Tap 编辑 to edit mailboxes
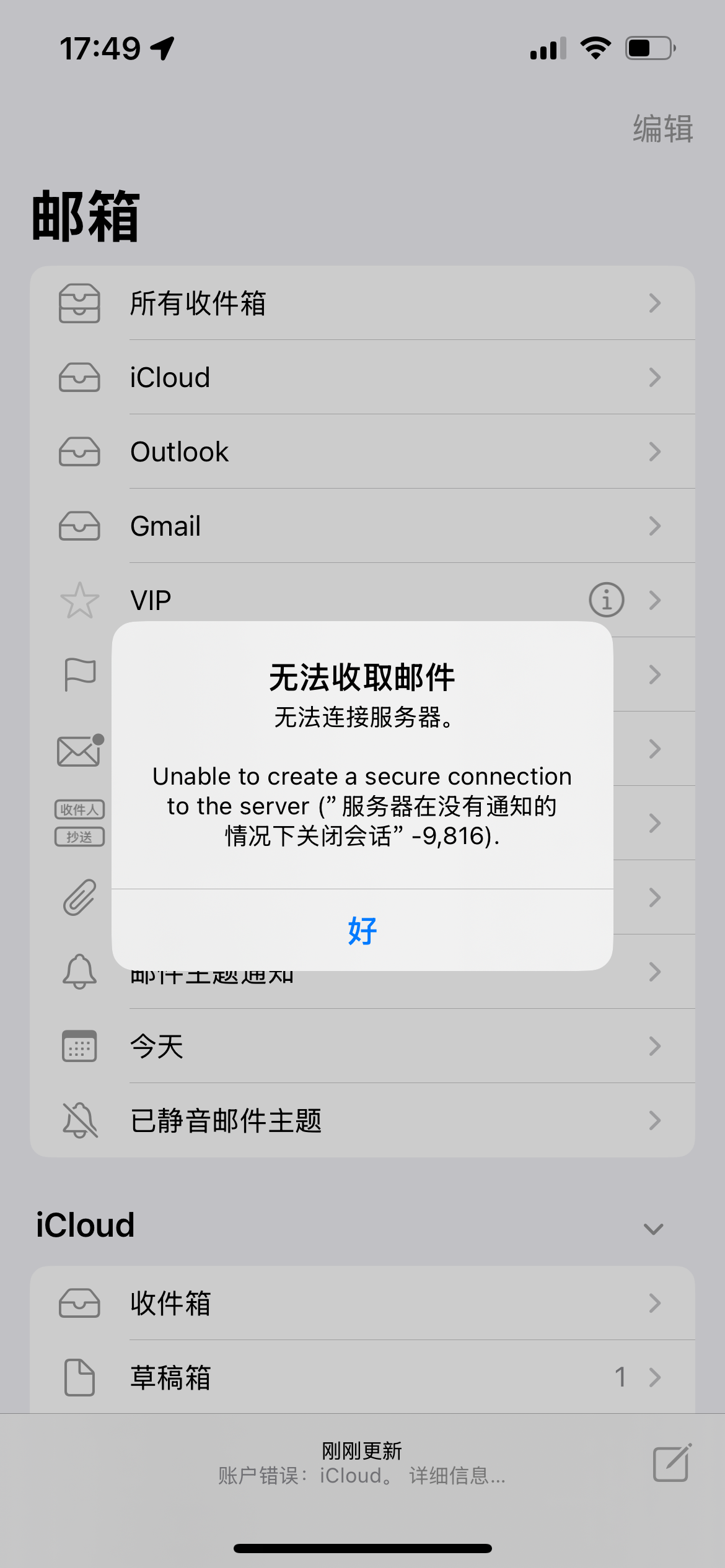Screen dimensions: 725x1568 coord(662,129)
